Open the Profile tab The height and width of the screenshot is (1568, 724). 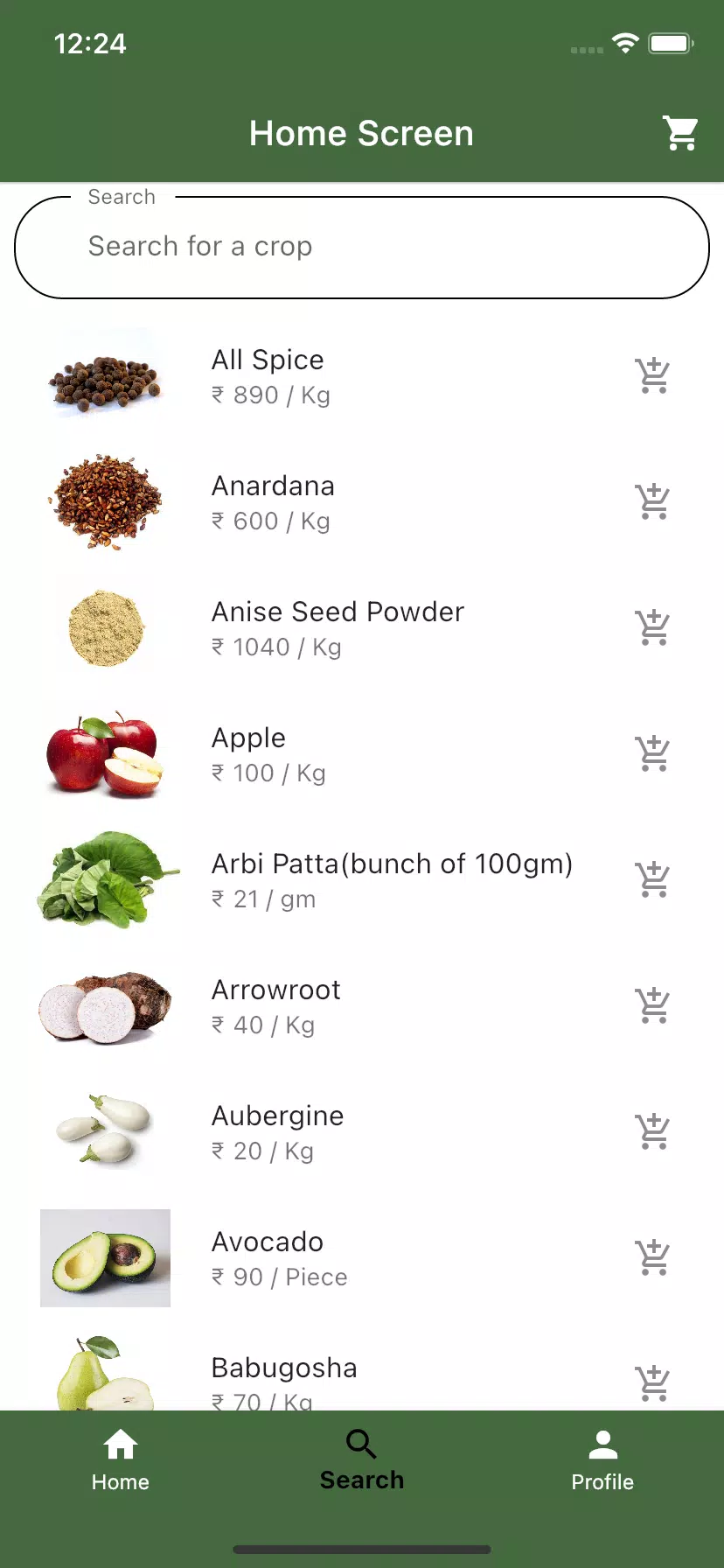602,1461
